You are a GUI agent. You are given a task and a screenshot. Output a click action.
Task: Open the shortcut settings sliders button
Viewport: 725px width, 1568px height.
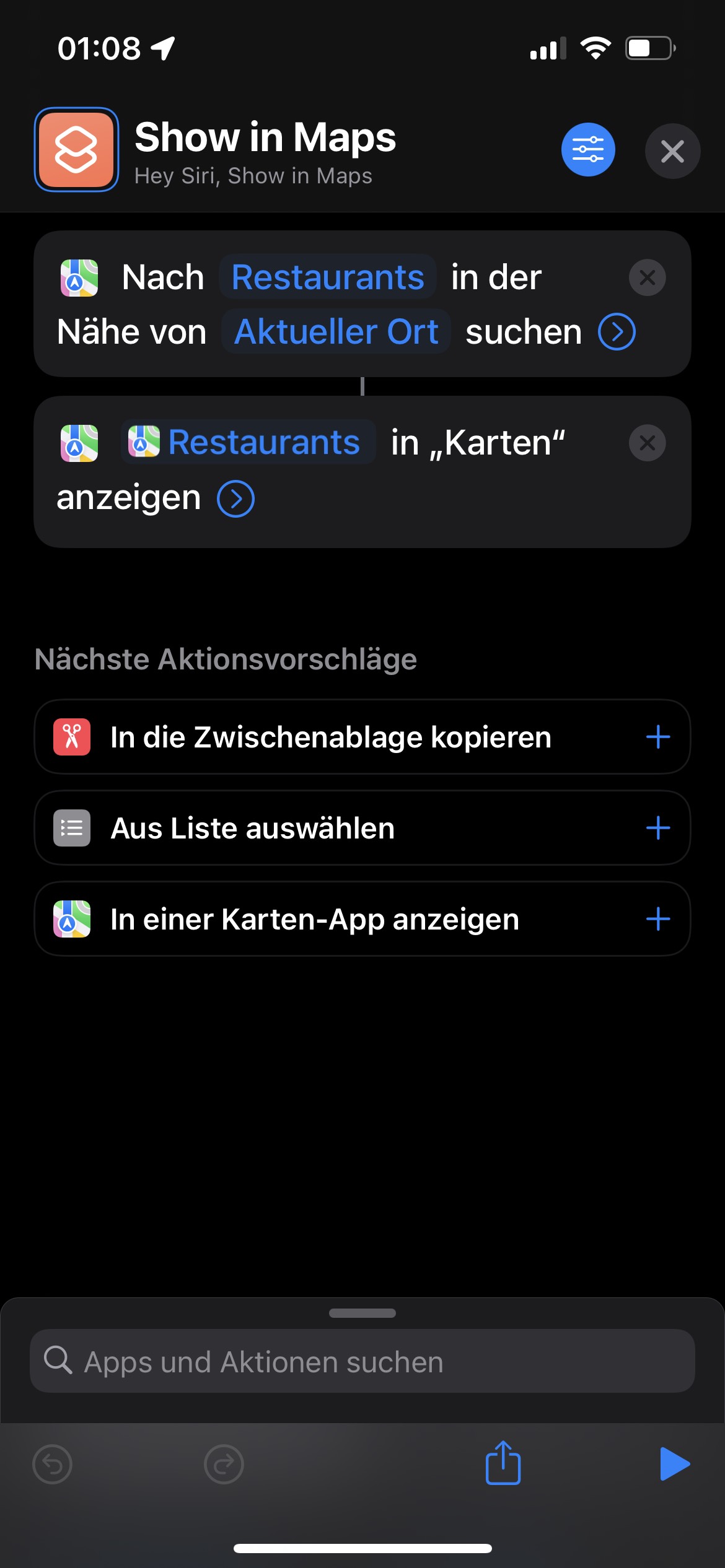point(587,150)
